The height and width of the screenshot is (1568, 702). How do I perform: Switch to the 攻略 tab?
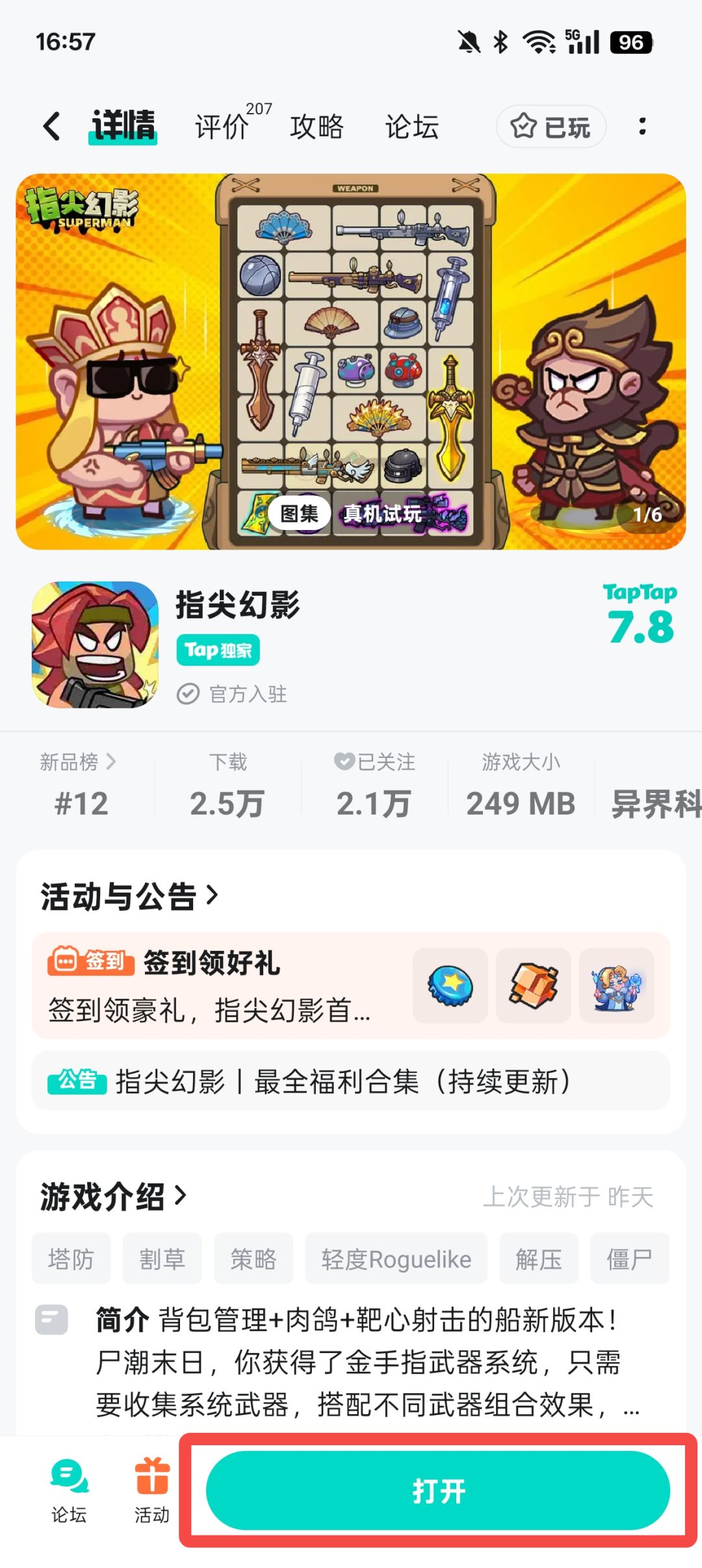[317, 126]
